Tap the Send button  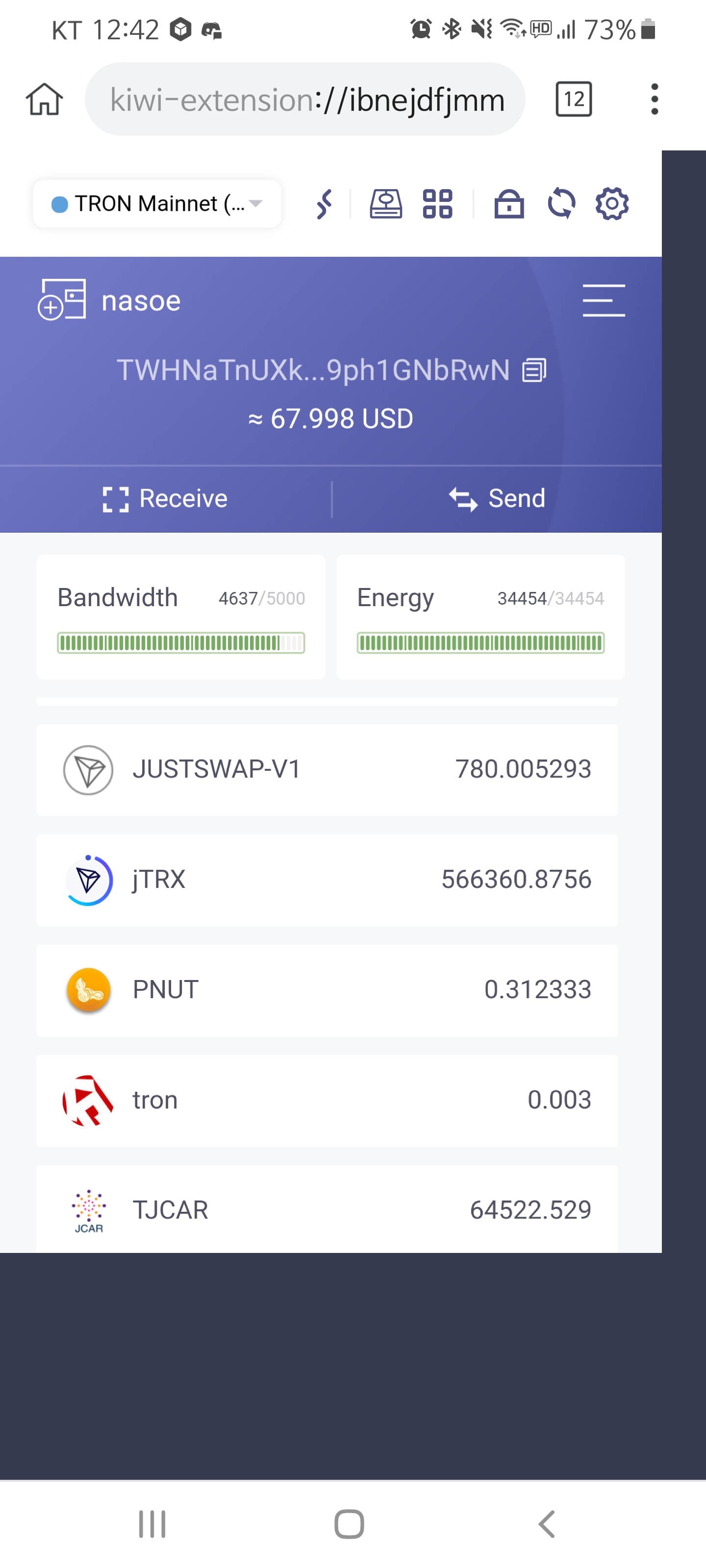pos(497,498)
